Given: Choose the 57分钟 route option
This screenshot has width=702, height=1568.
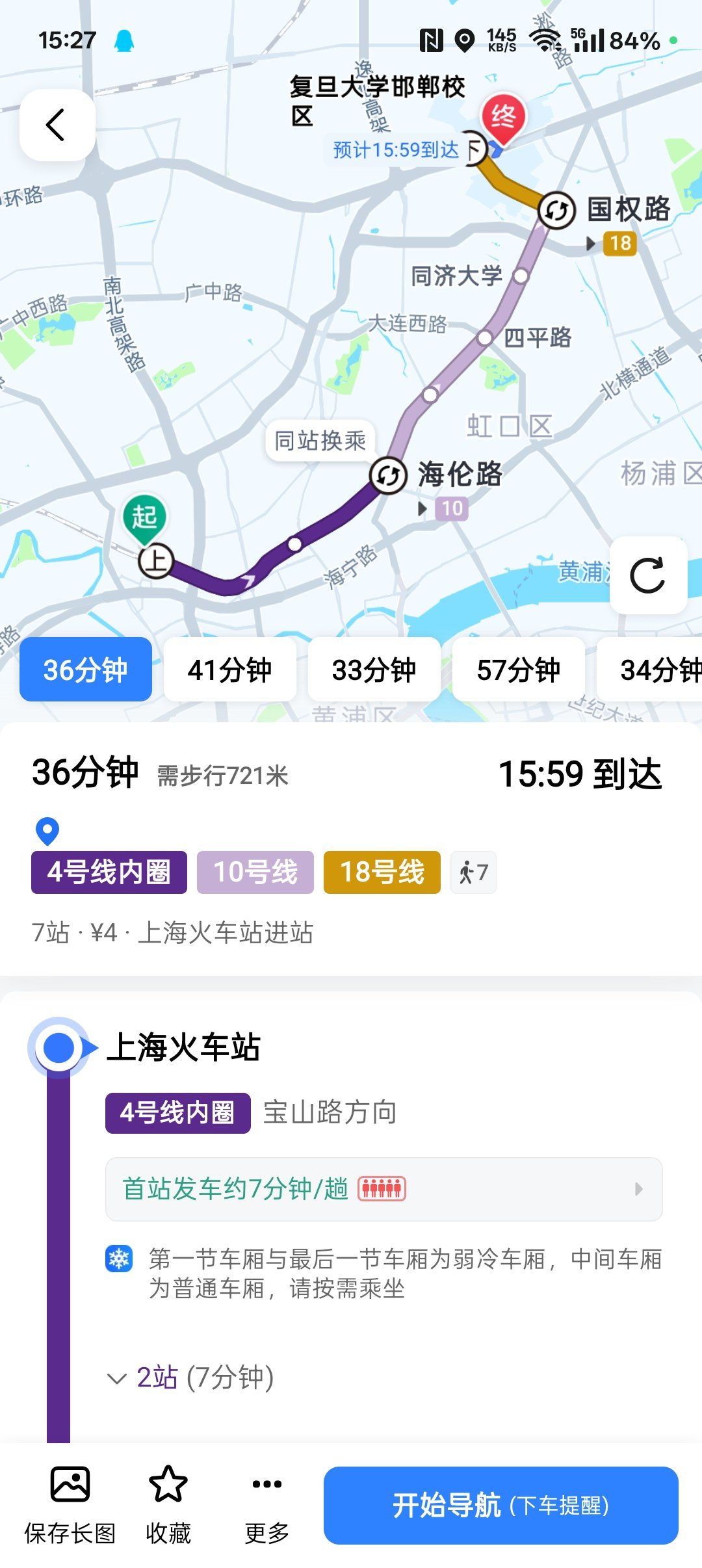Looking at the screenshot, I should [x=518, y=670].
